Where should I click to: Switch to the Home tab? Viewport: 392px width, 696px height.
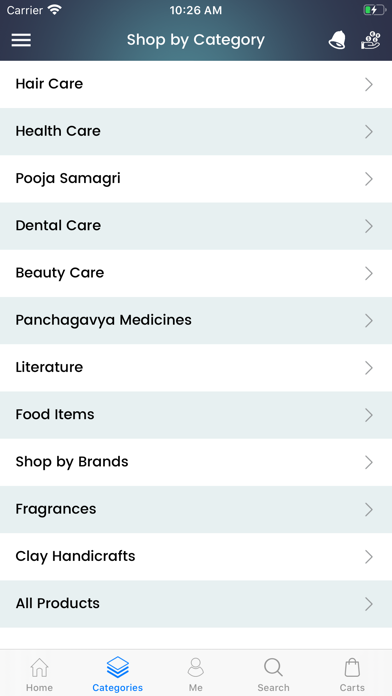[39, 674]
